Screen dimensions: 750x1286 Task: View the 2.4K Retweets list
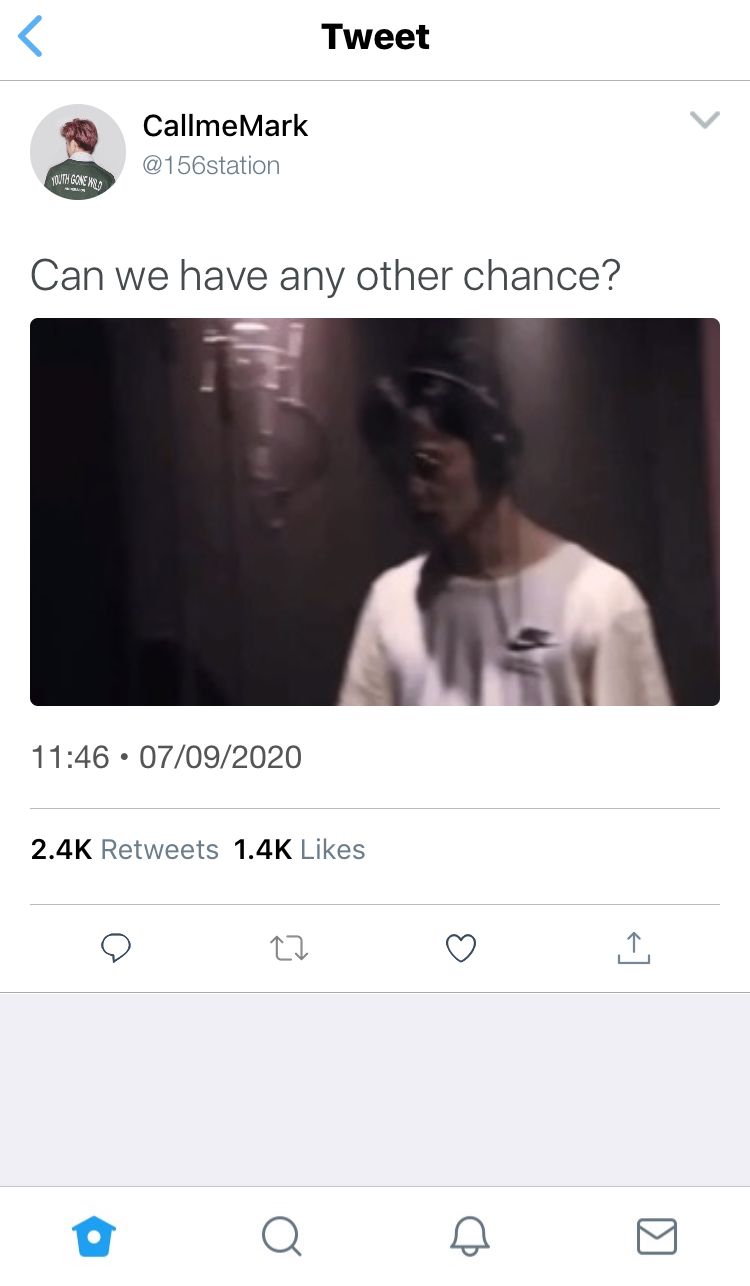tap(125, 850)
